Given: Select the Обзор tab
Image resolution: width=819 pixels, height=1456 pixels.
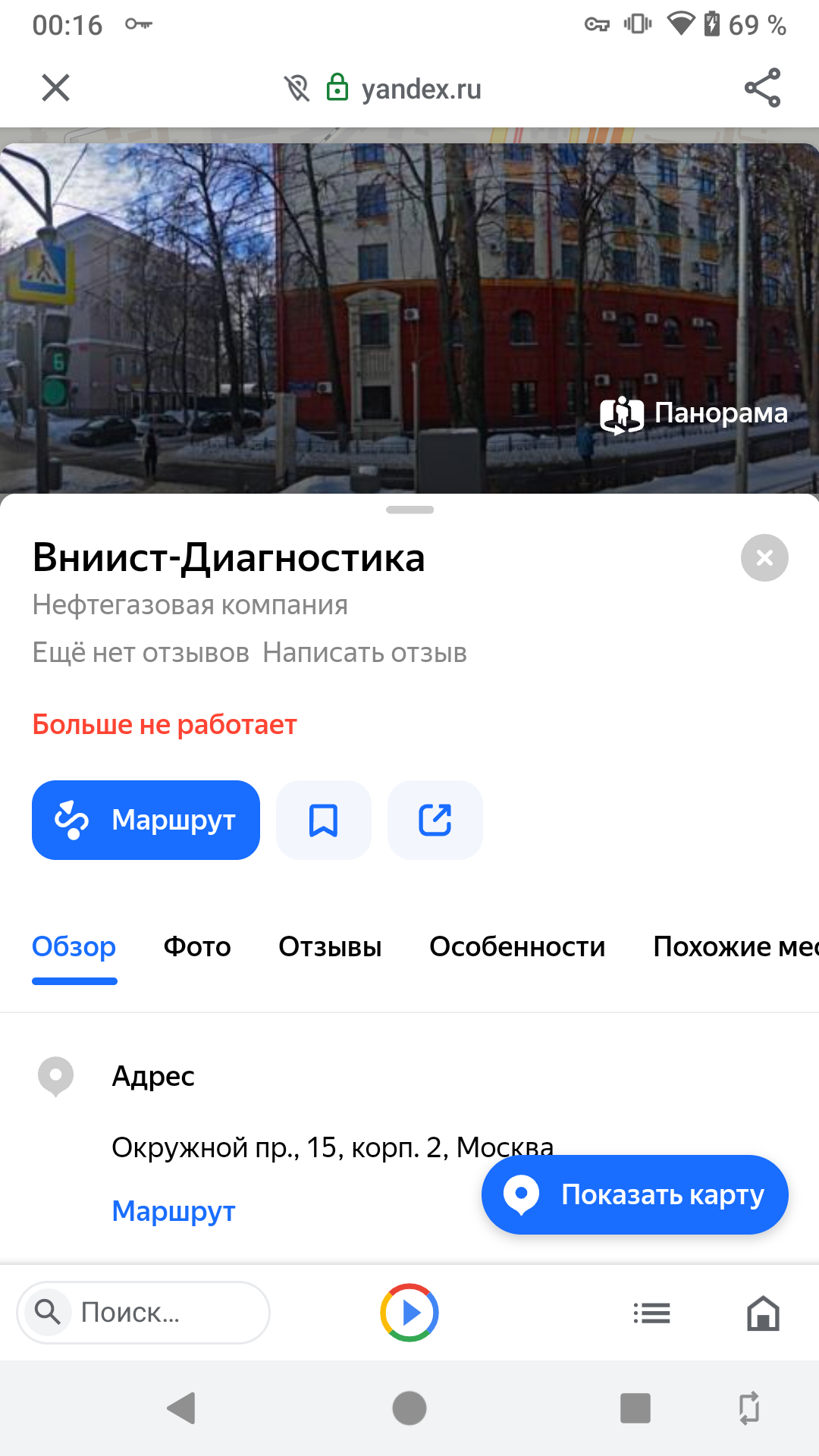Looking at the screenshot, I should [x=74, y=946].
